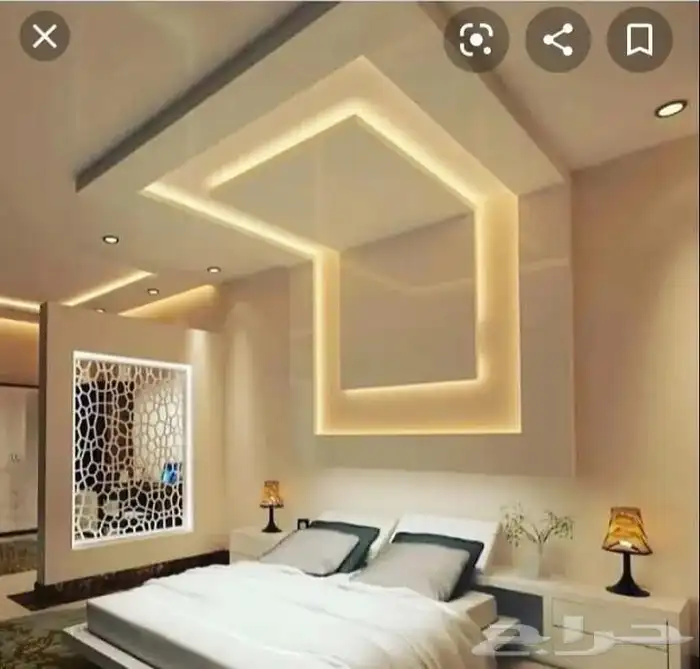Close the image viewer

tap(45, 37)
